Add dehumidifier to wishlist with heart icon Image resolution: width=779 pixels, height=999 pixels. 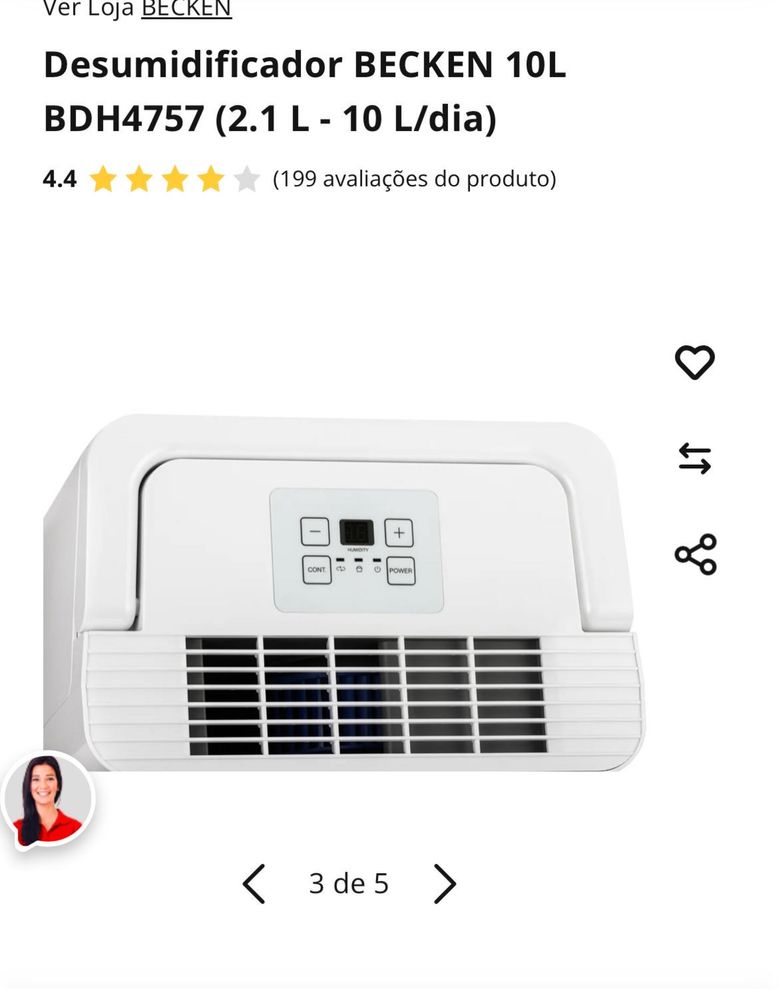695,362
